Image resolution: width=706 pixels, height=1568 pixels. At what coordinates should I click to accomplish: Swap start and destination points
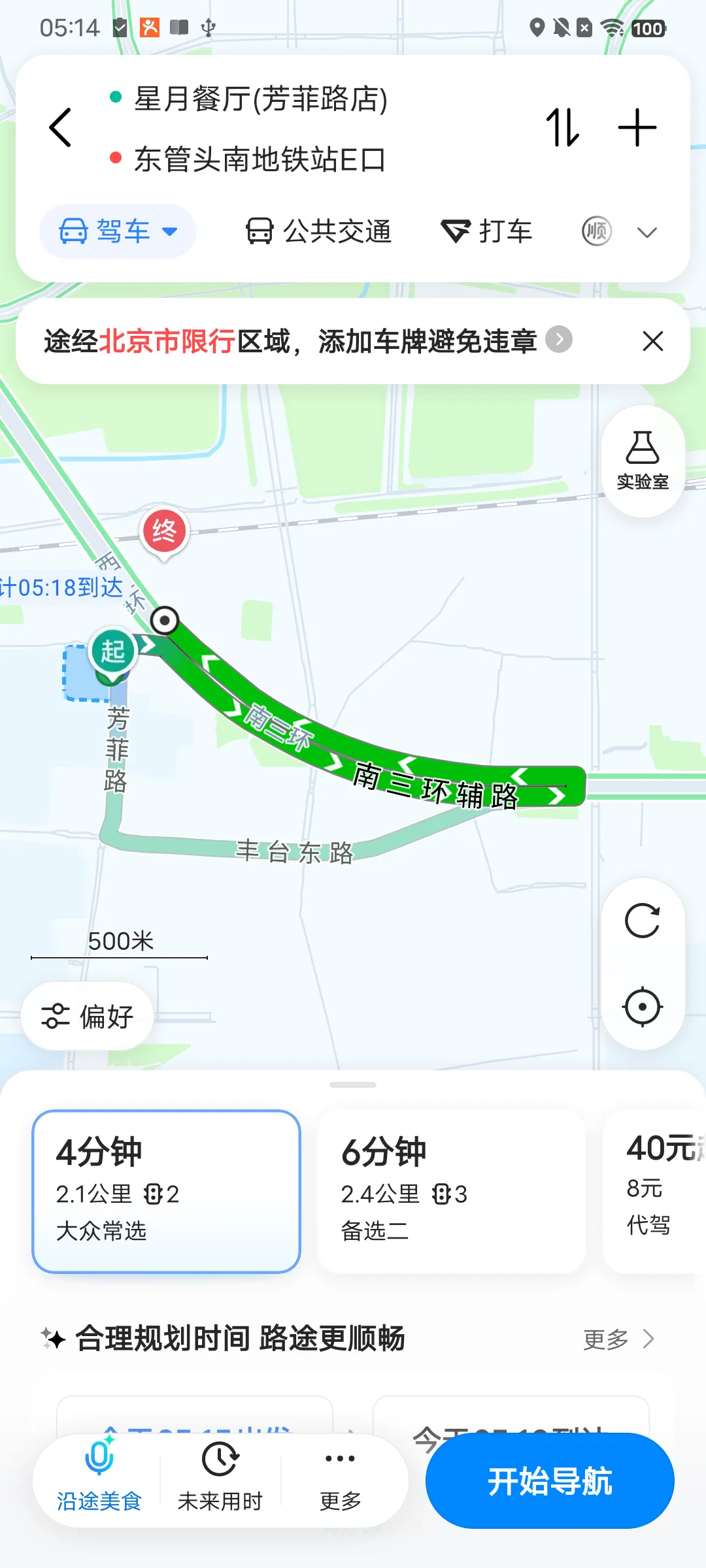coord(563,127)
